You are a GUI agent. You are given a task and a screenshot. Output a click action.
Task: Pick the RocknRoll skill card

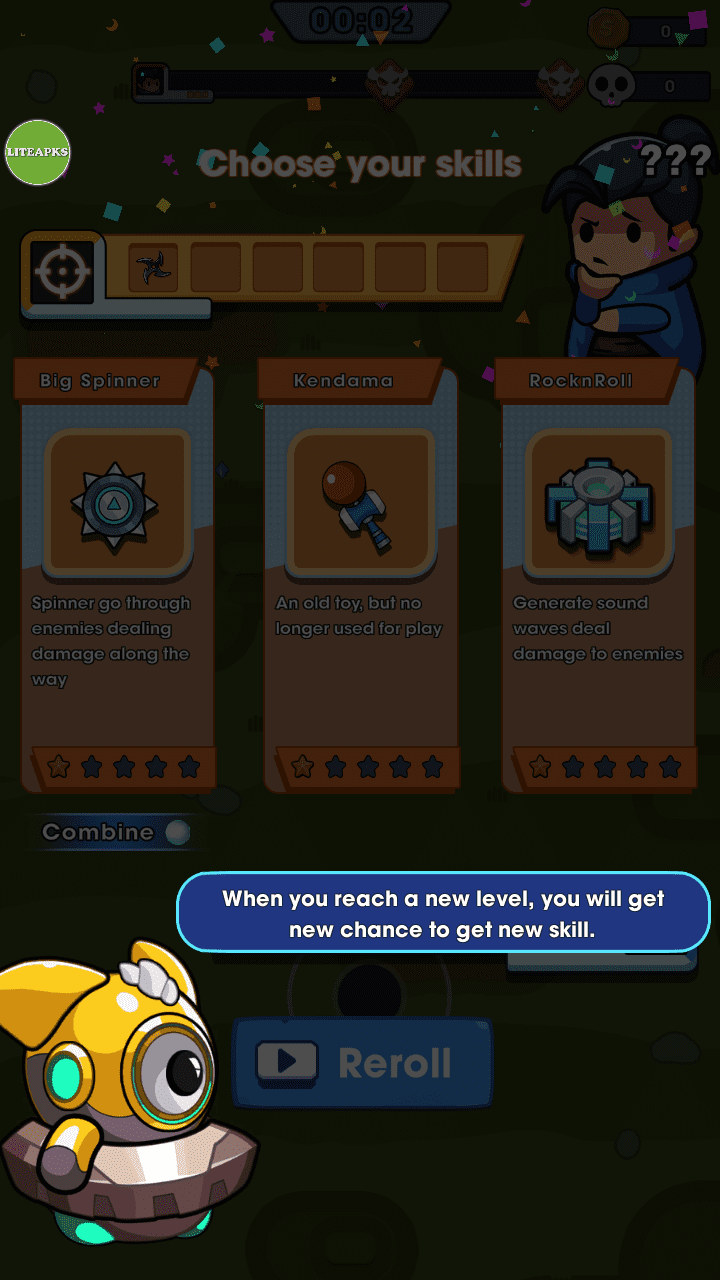point(599,577)
